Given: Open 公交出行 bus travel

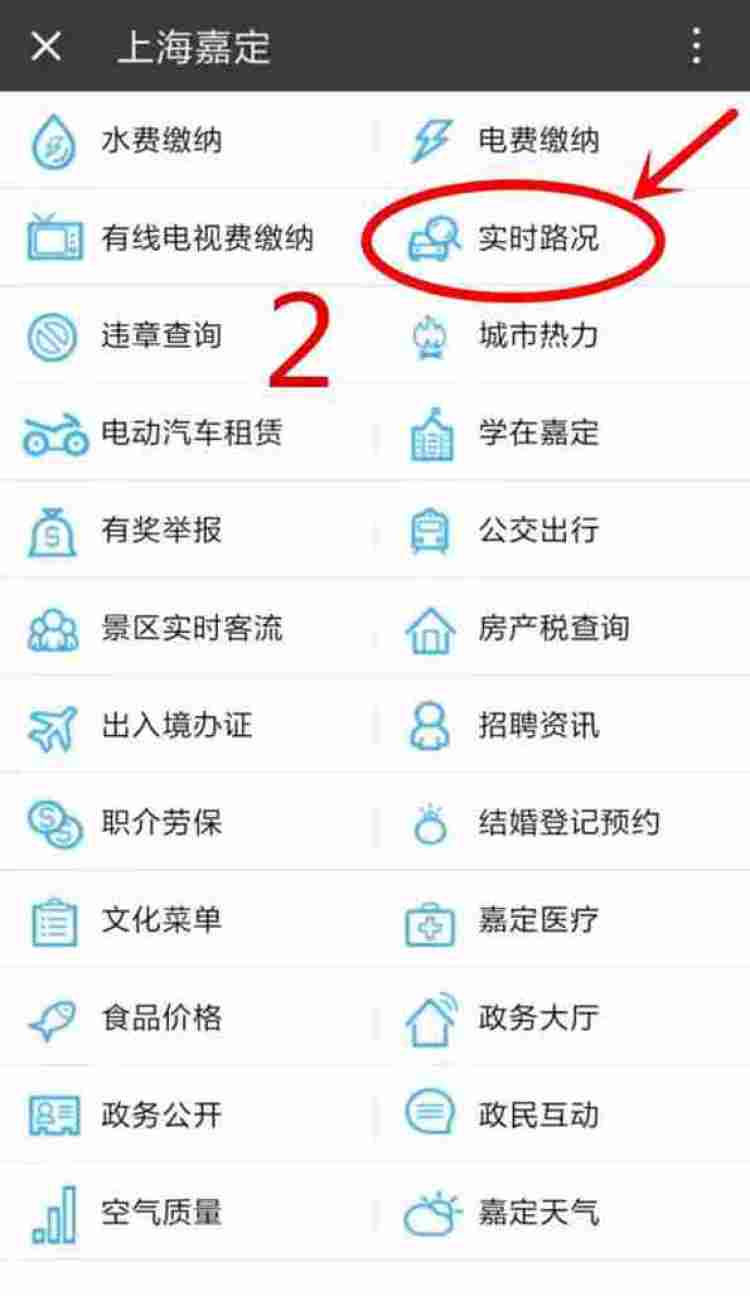Looking at the screenshot, I should click(x=538, y=530).
